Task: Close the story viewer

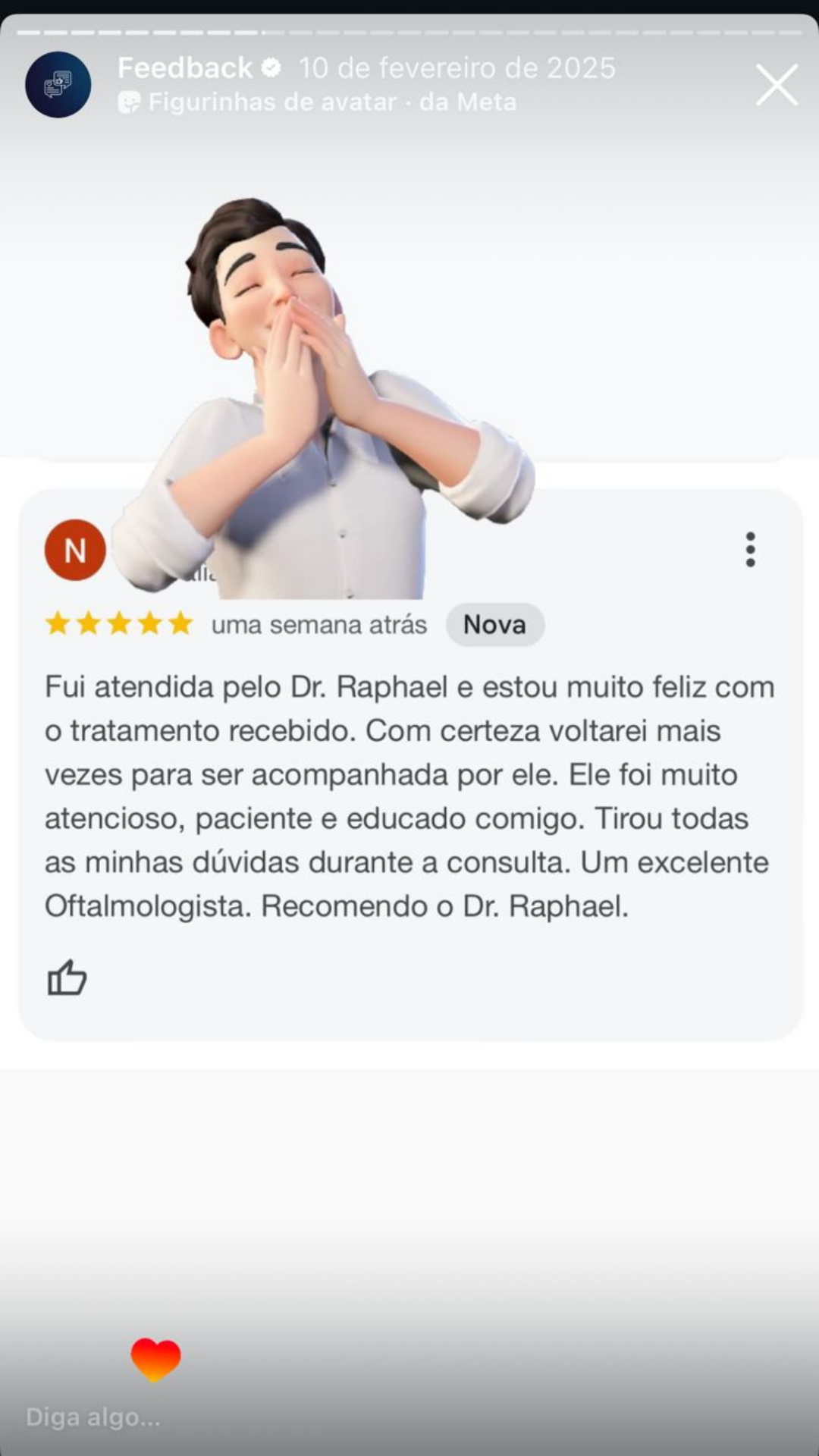Action: [x=777, y=85]
